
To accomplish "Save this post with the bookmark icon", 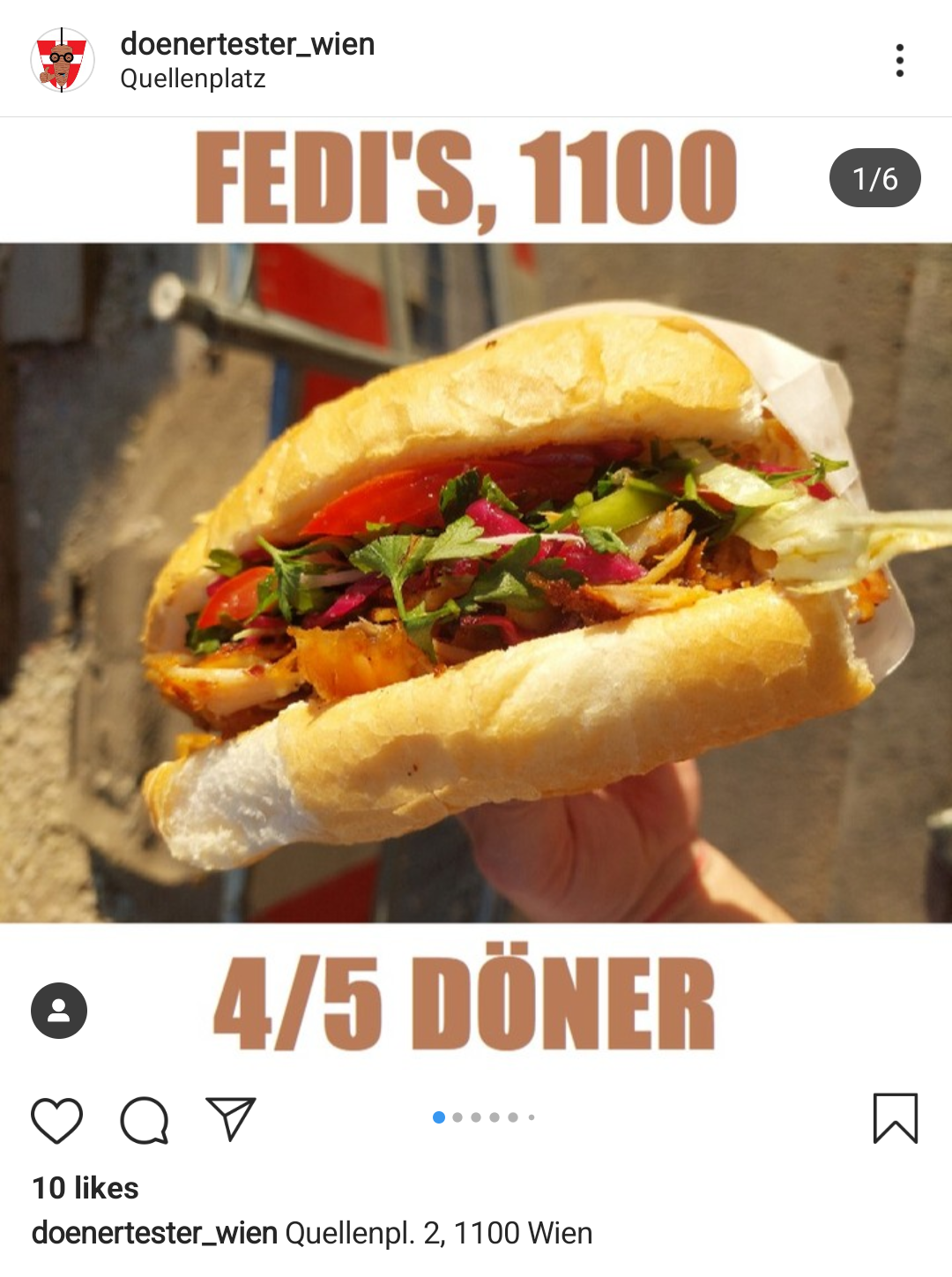I will tap(895, 1118).
